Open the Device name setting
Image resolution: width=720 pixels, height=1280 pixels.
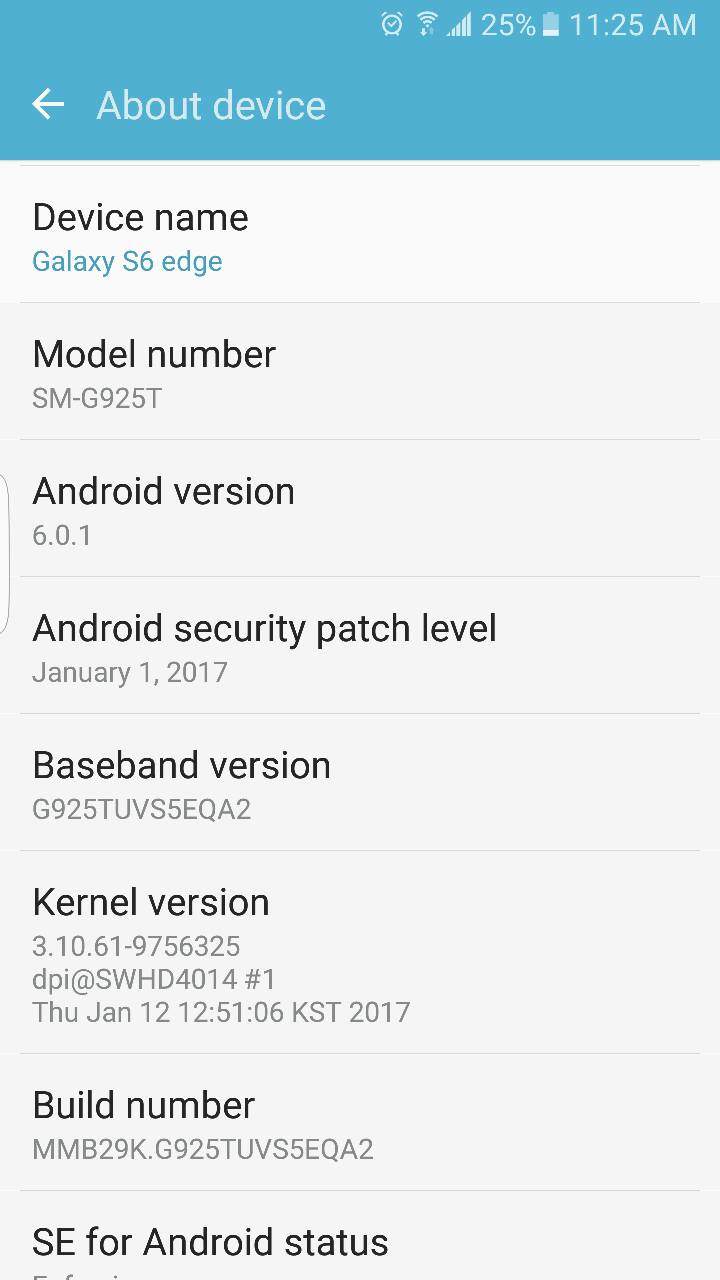click(360, 234)
